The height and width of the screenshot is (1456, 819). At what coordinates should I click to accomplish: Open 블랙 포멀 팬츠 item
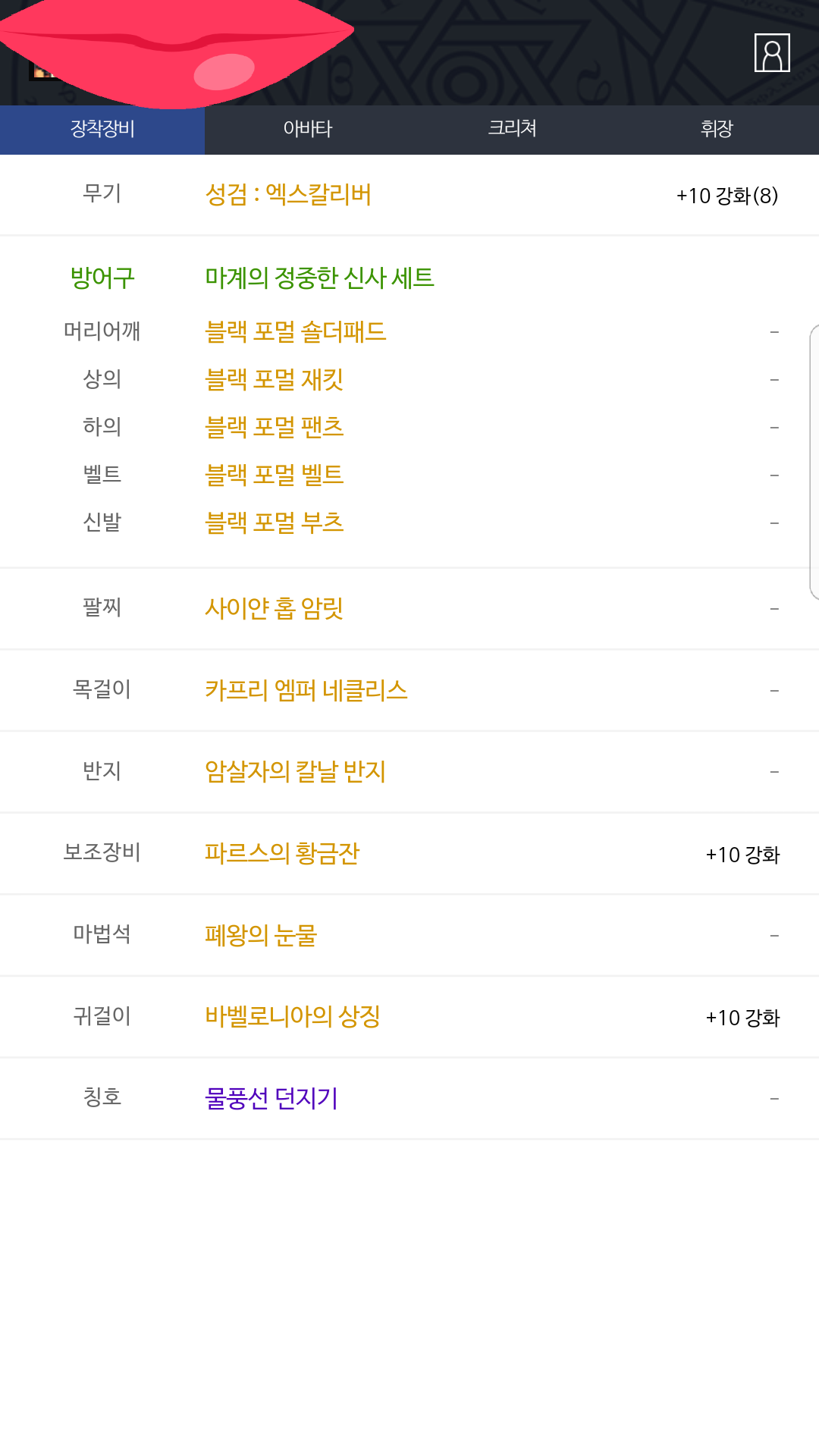click(x=275, y=427)
